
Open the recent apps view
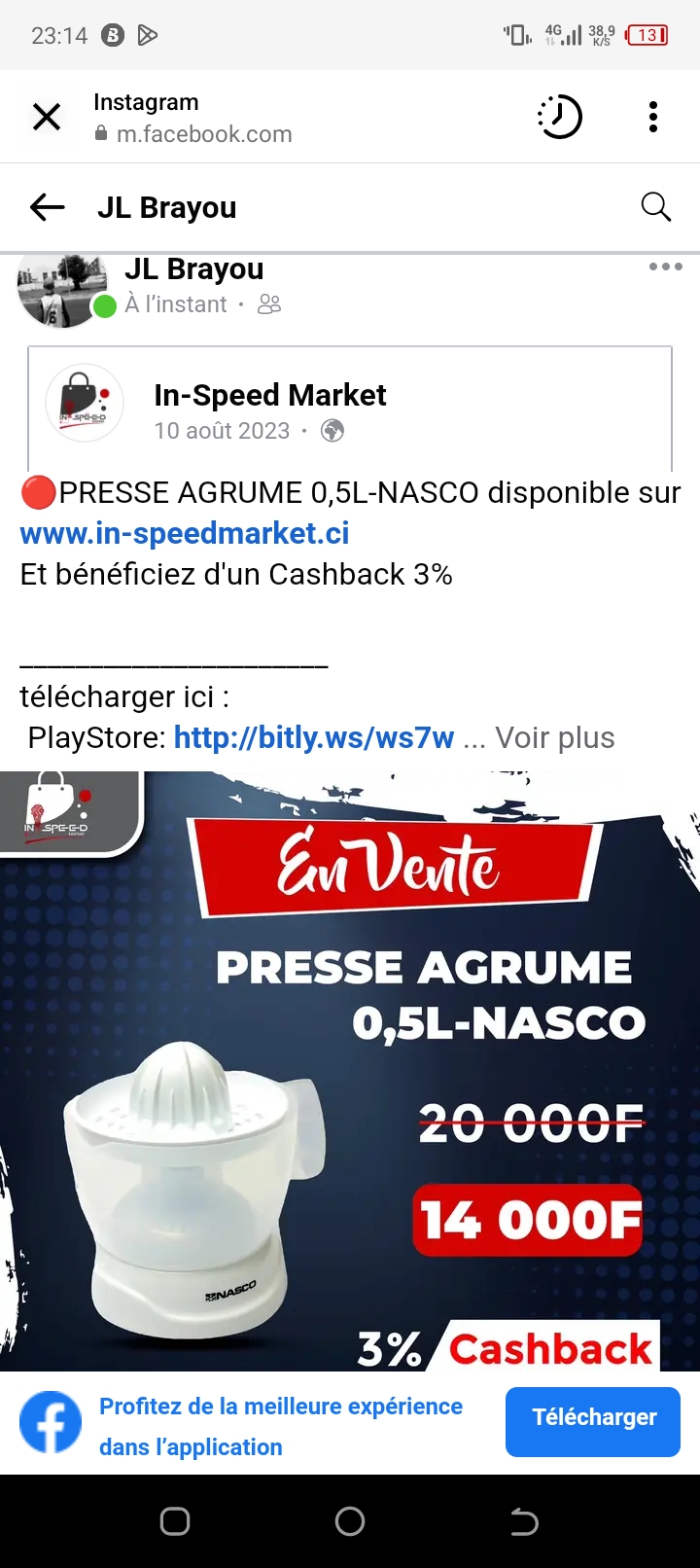[x=175, y=1521]
